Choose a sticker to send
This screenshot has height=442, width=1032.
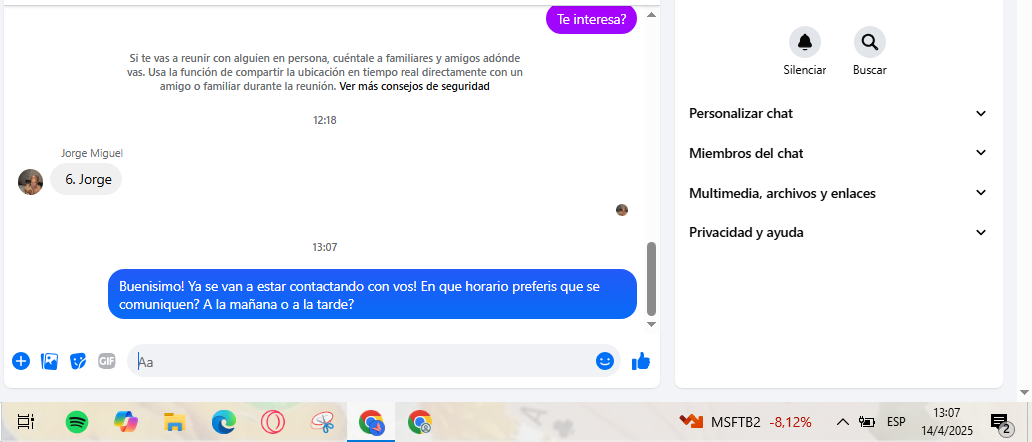click(78, 361)
